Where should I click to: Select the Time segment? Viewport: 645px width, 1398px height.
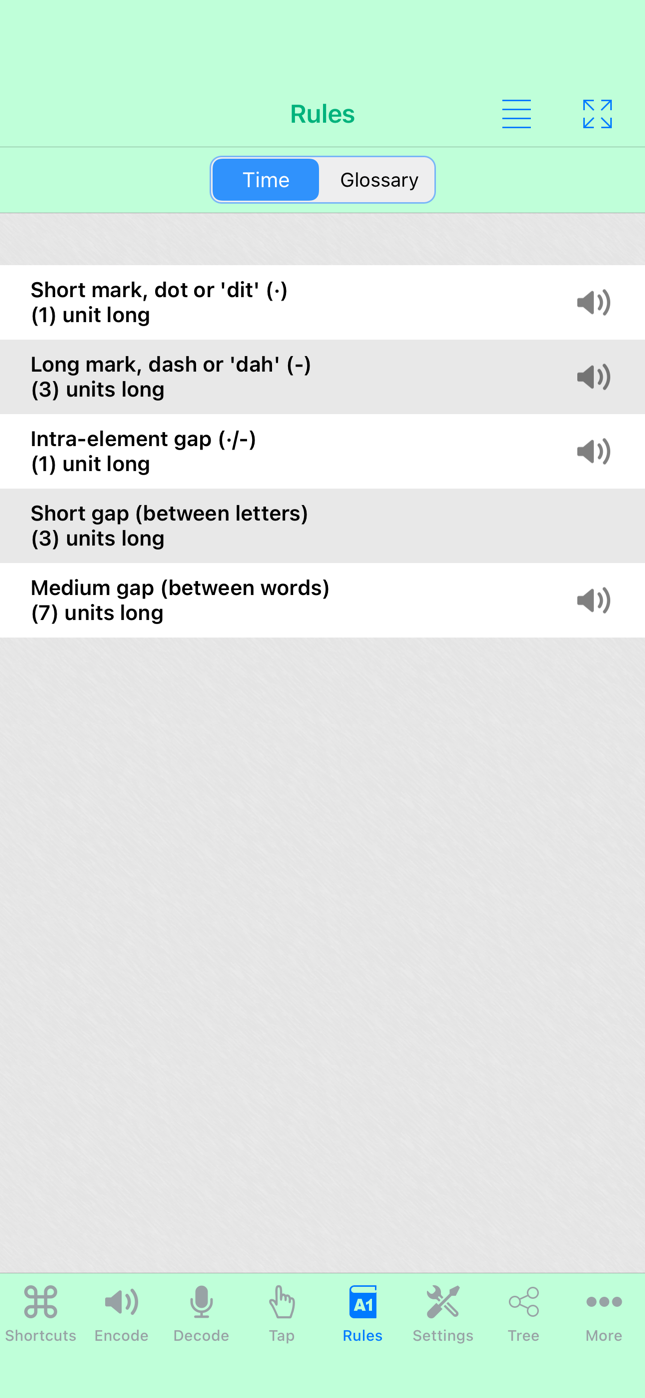pos(266,180)
